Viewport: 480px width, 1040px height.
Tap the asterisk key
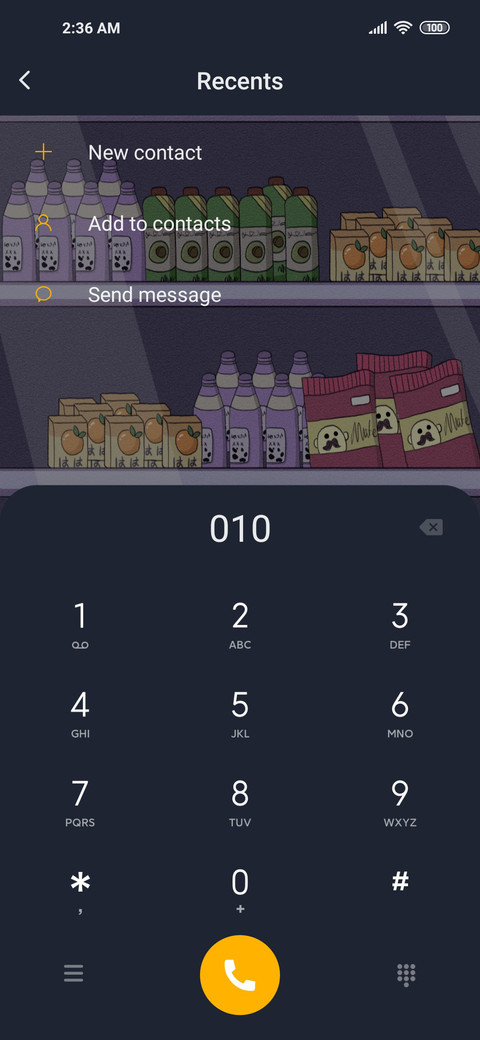coord(80,891)
